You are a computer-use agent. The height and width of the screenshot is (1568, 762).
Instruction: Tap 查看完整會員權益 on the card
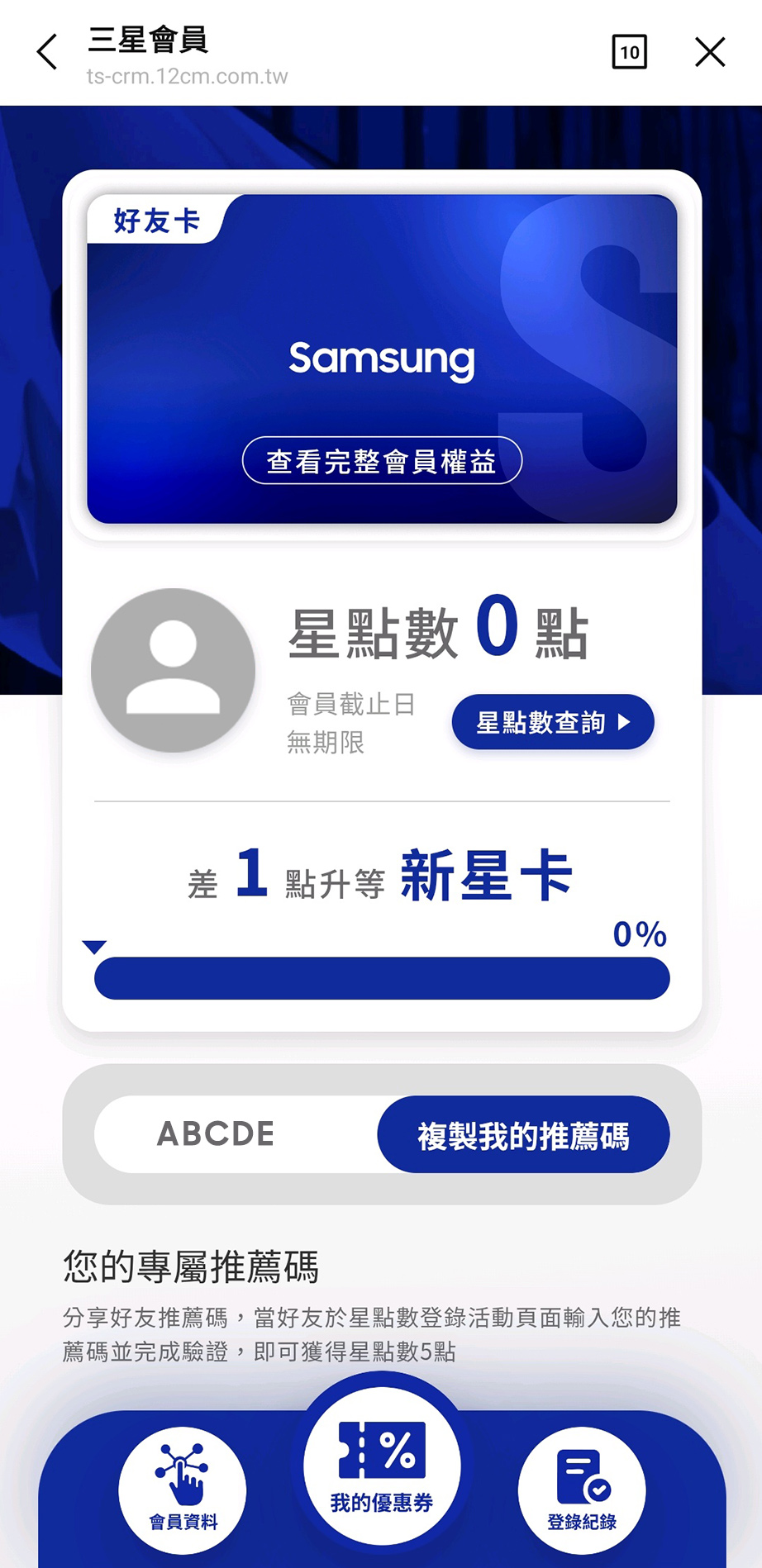point(382,460)
